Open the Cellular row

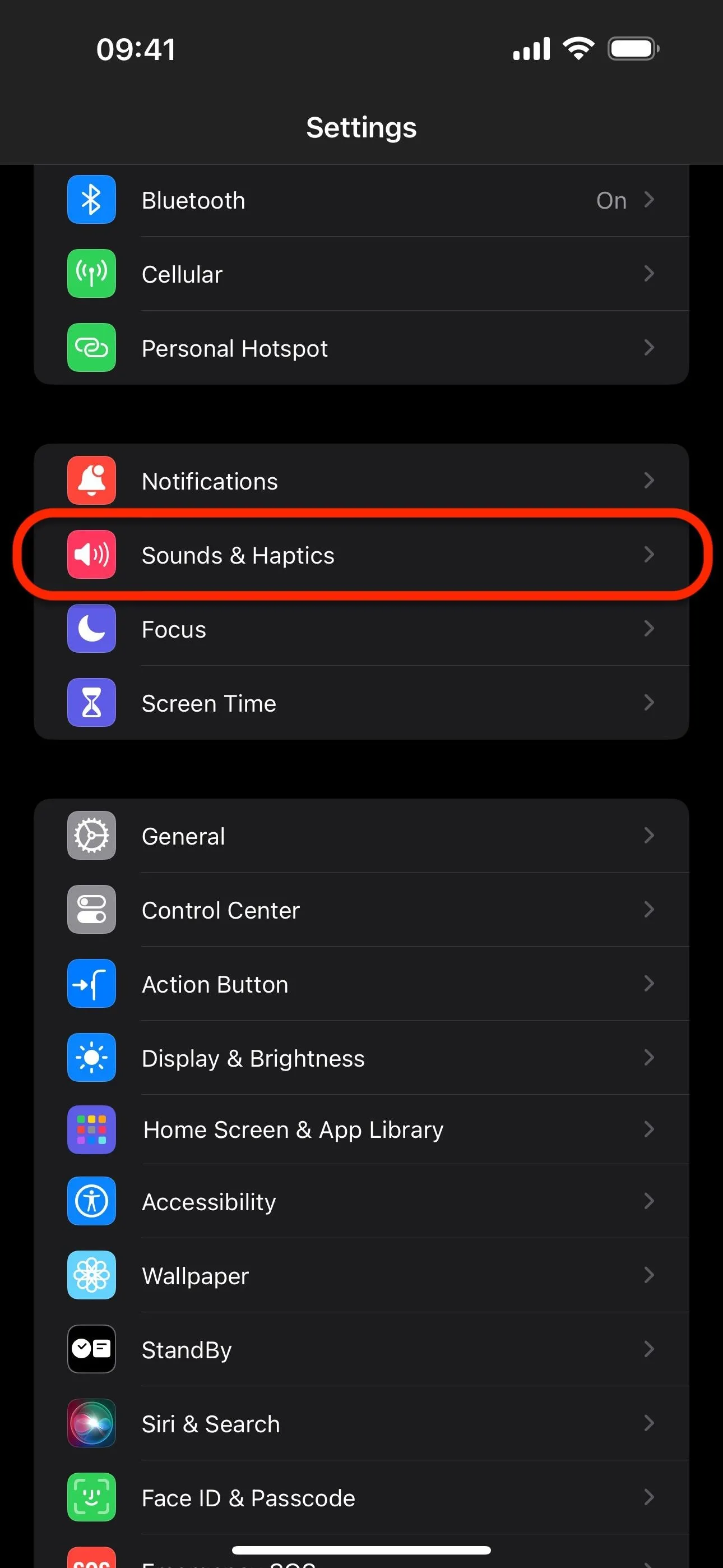pos(361,274)
